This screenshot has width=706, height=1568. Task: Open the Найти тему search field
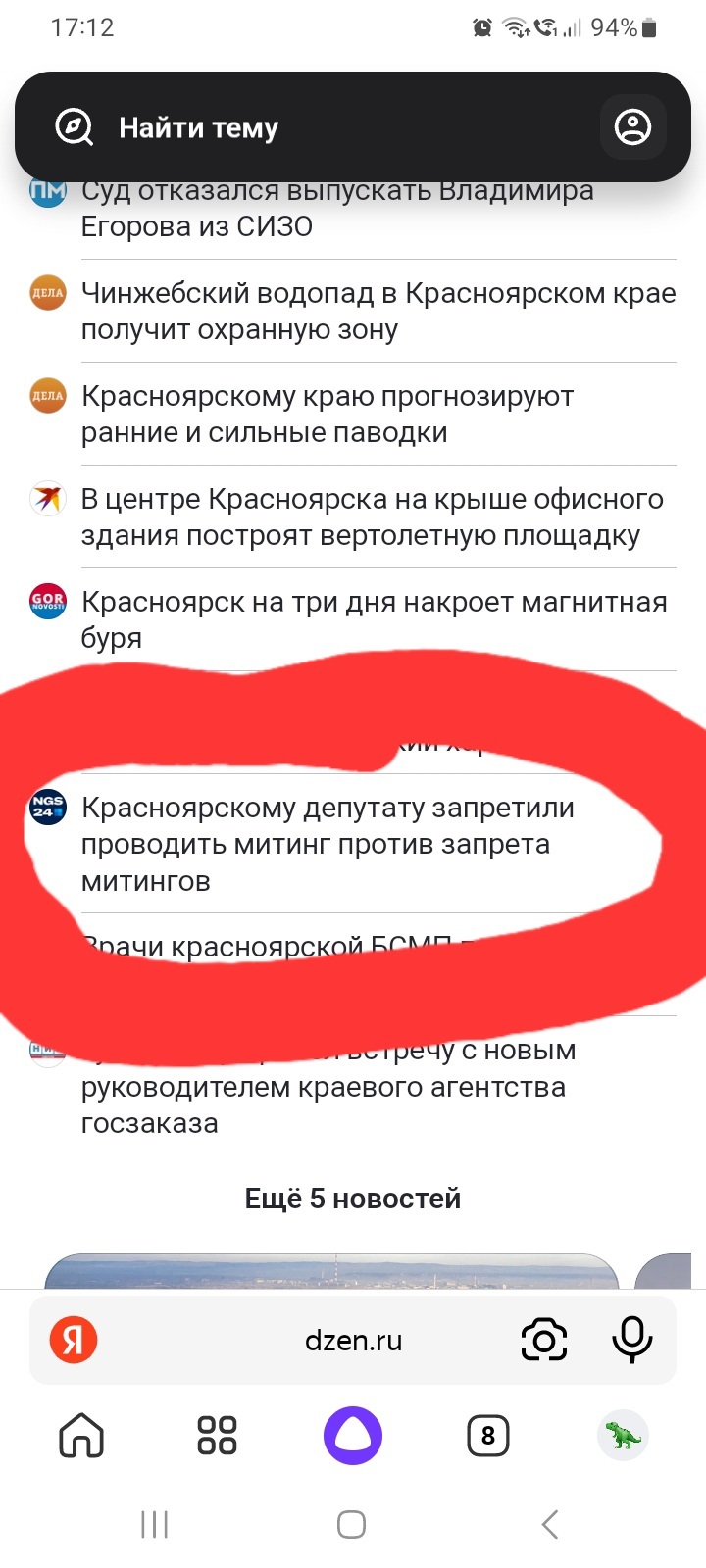coord(198,127)
